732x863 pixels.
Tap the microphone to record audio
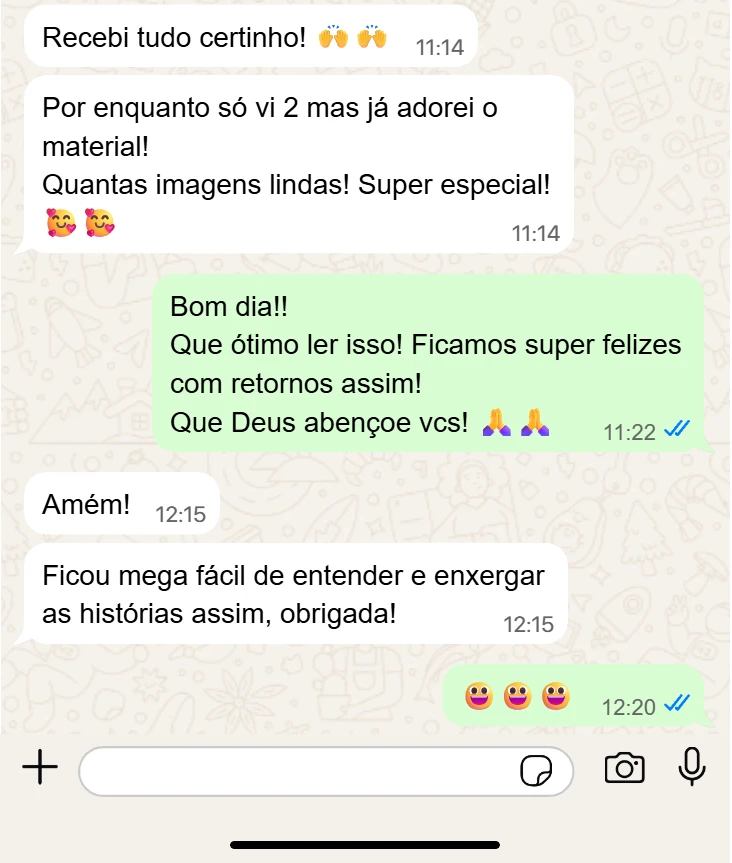point(691,767)
